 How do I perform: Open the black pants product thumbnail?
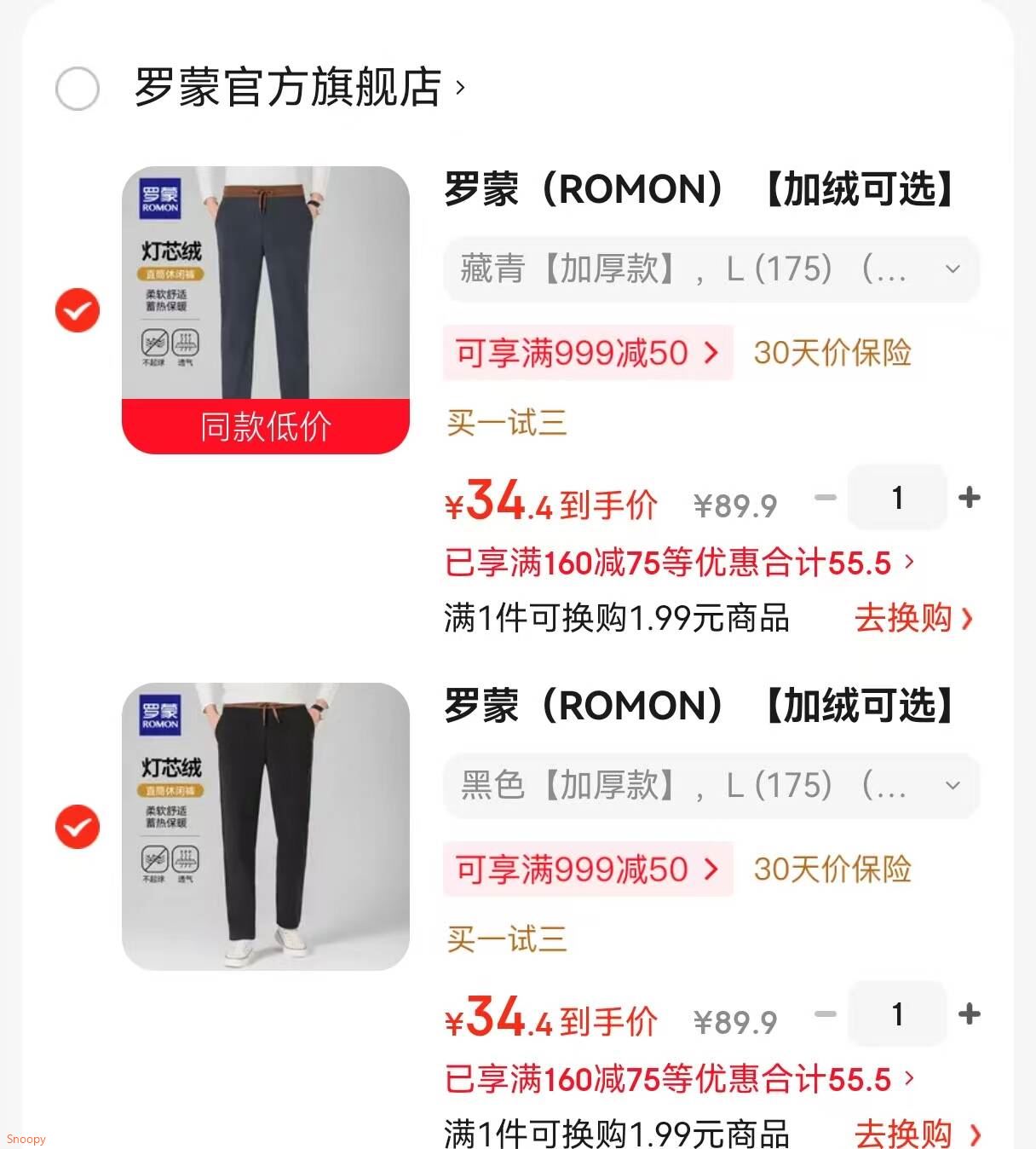[x=264, y=823]
